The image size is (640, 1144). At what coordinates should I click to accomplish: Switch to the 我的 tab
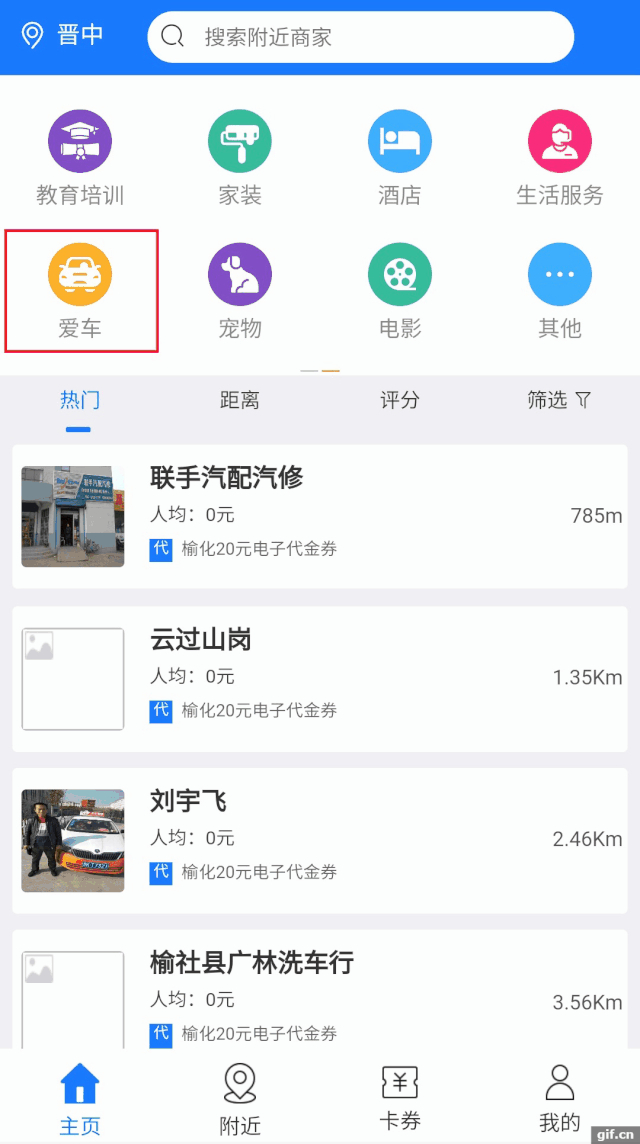(x=560, y=1098)
